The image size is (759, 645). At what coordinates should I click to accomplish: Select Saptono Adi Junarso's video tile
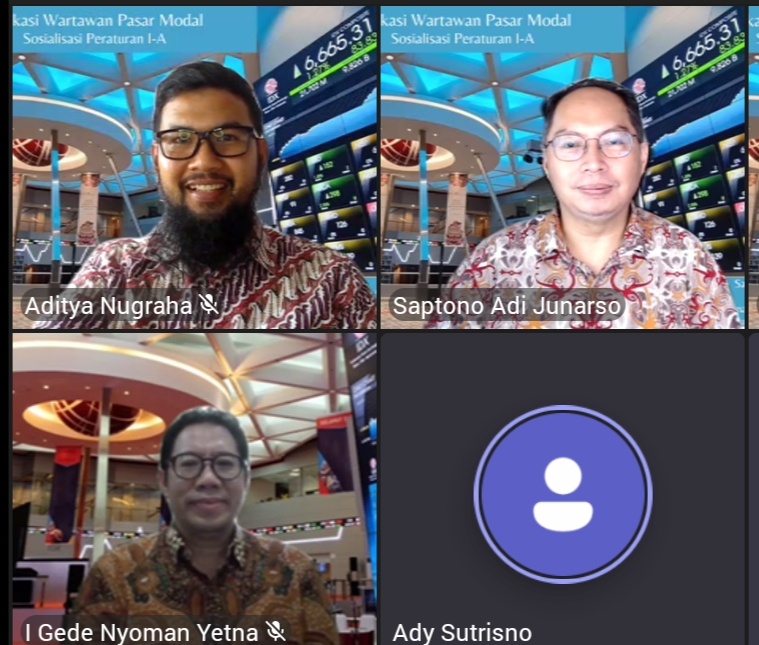[562, 167]
